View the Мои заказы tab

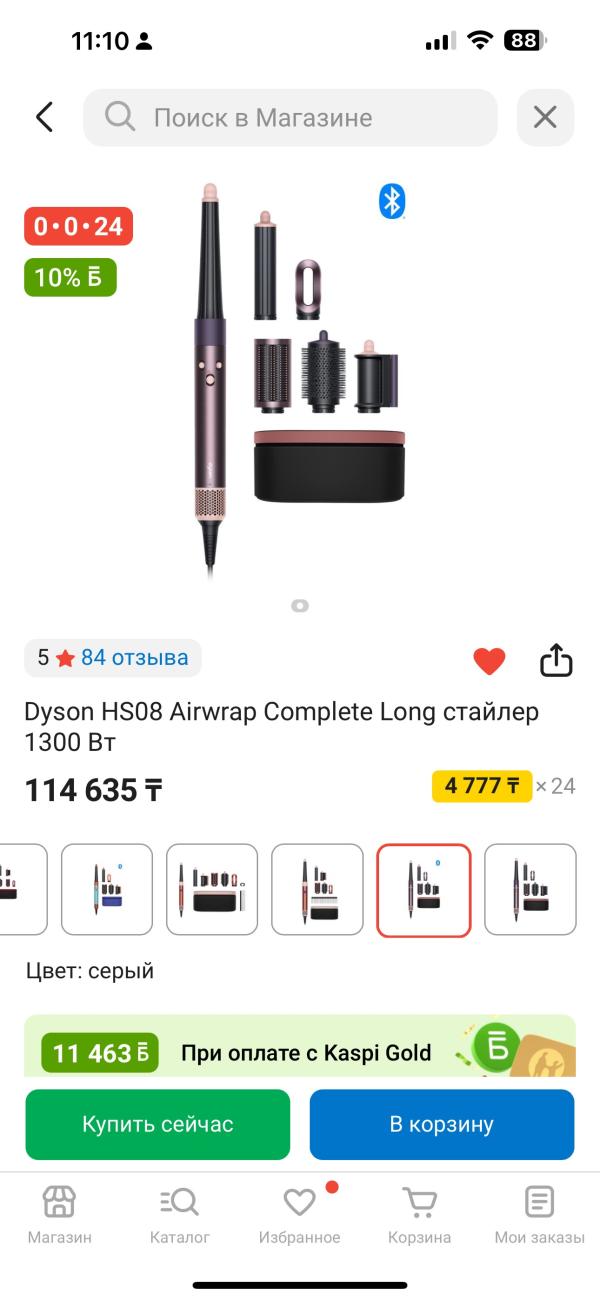539,1214
